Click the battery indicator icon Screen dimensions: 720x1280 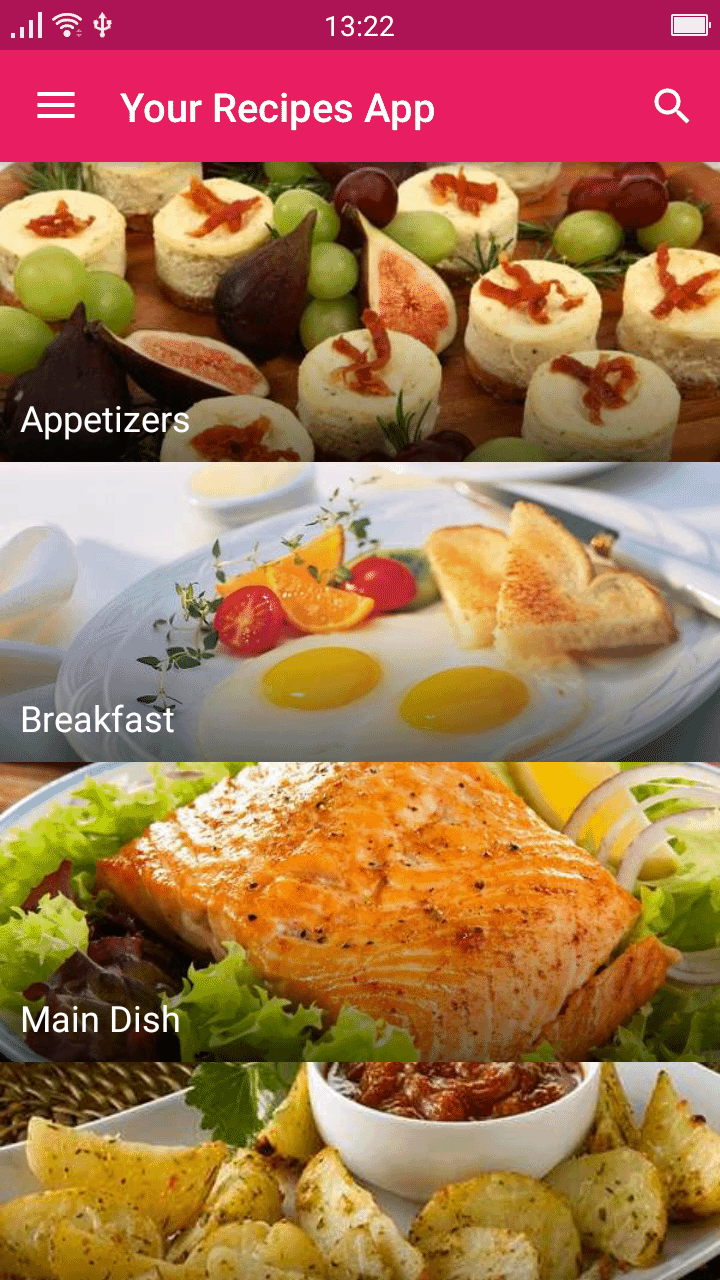coord(692,26)
